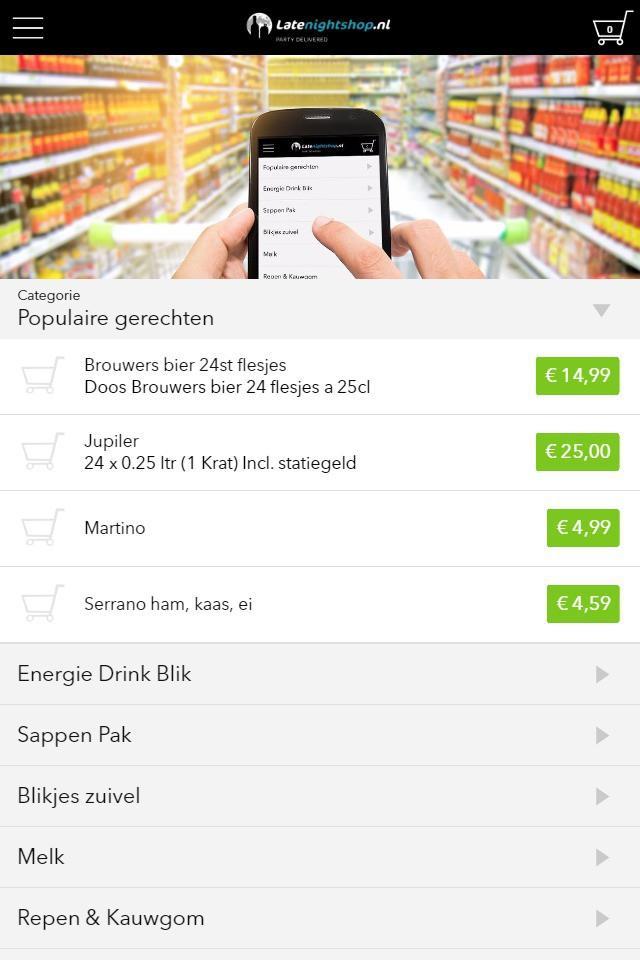Add Brouwers bier 24st flesjes to cart

43,376
